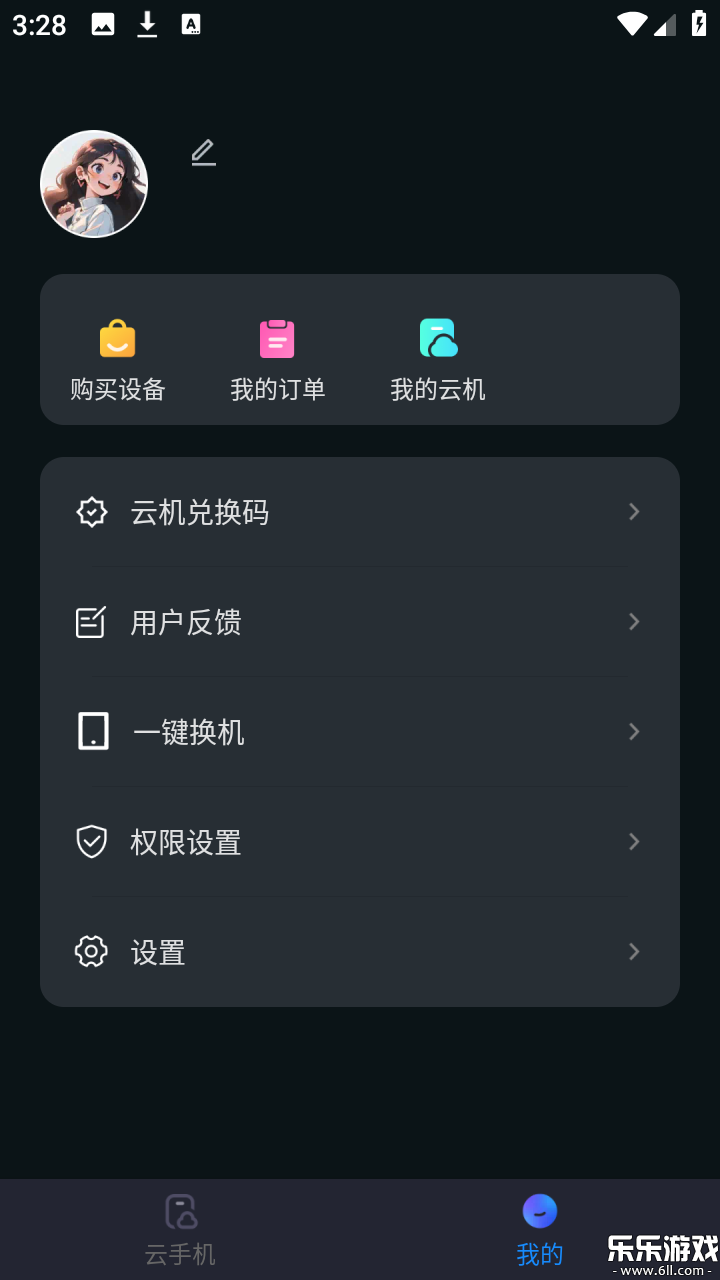Image resolution: width=720 pixels, height=1280 pixels.
Task: Tap the battery indicator in status bar
Action: coord(699,22)
